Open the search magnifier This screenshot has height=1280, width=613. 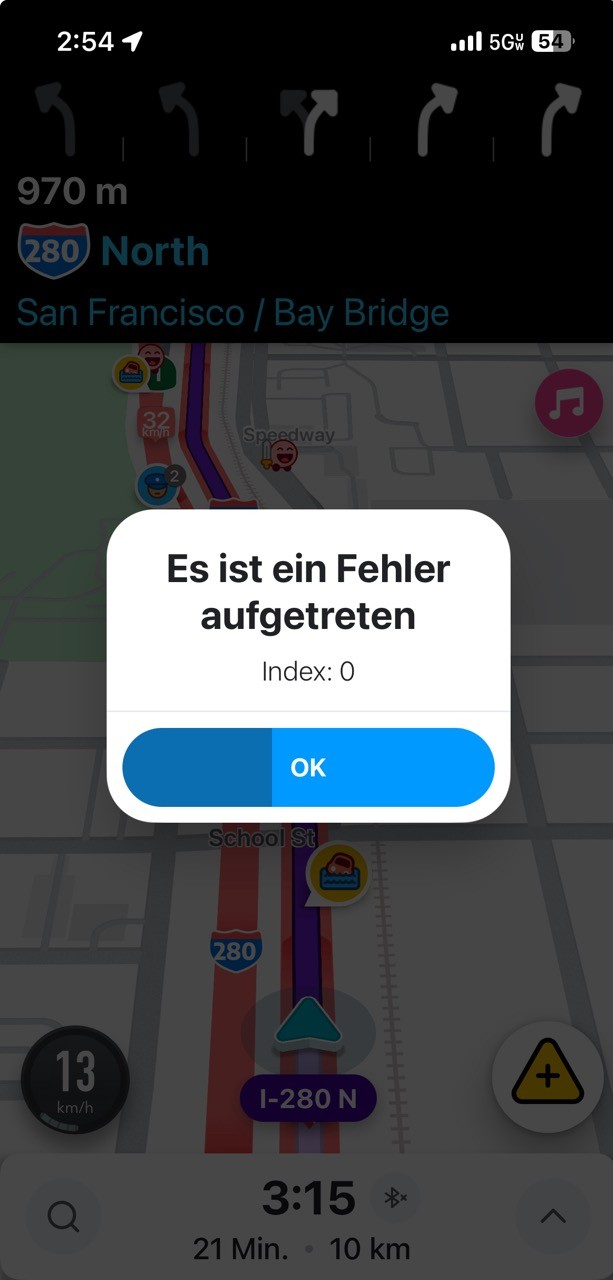(63, 1216)
